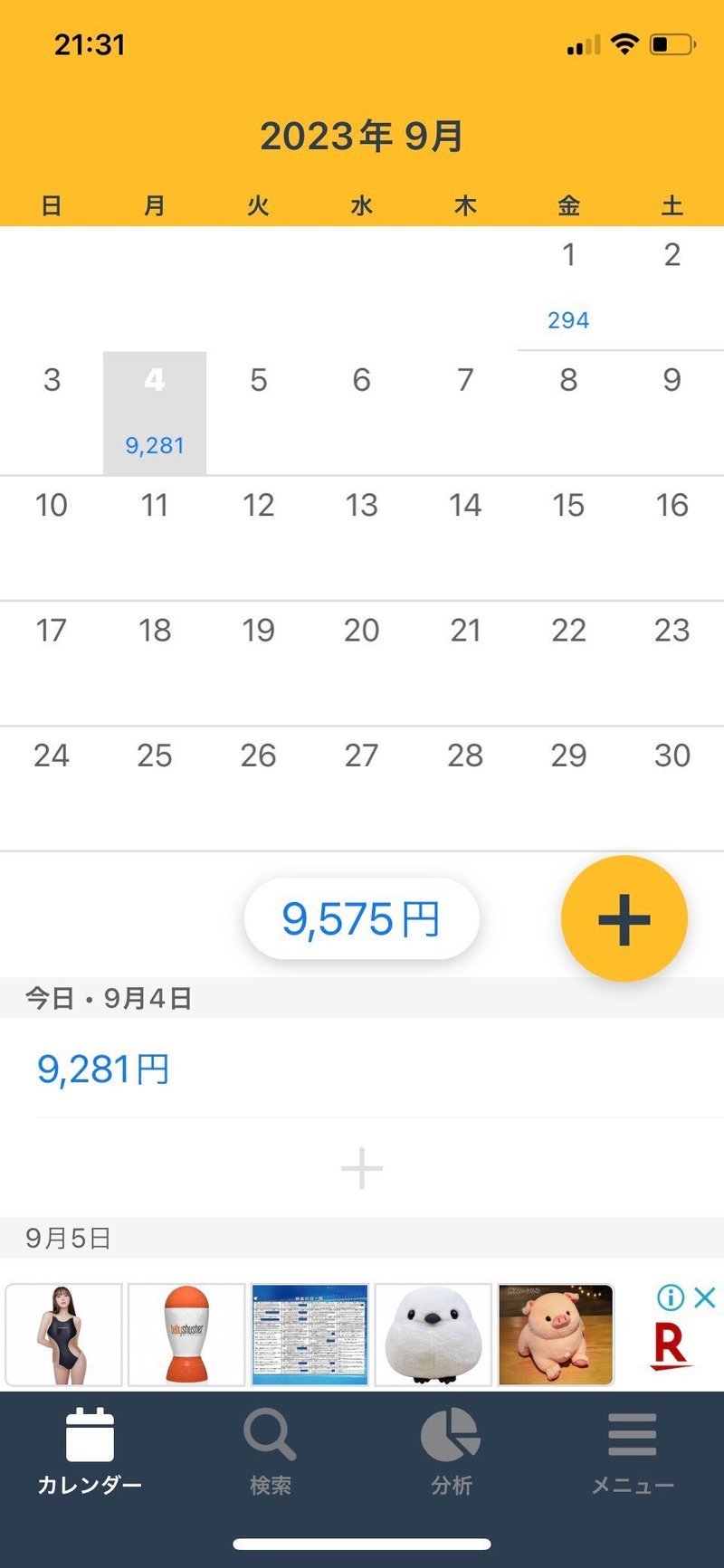Add a new entry with the yellow plus button
This screenshot has width=724, height=1568.
click(624, 919)
